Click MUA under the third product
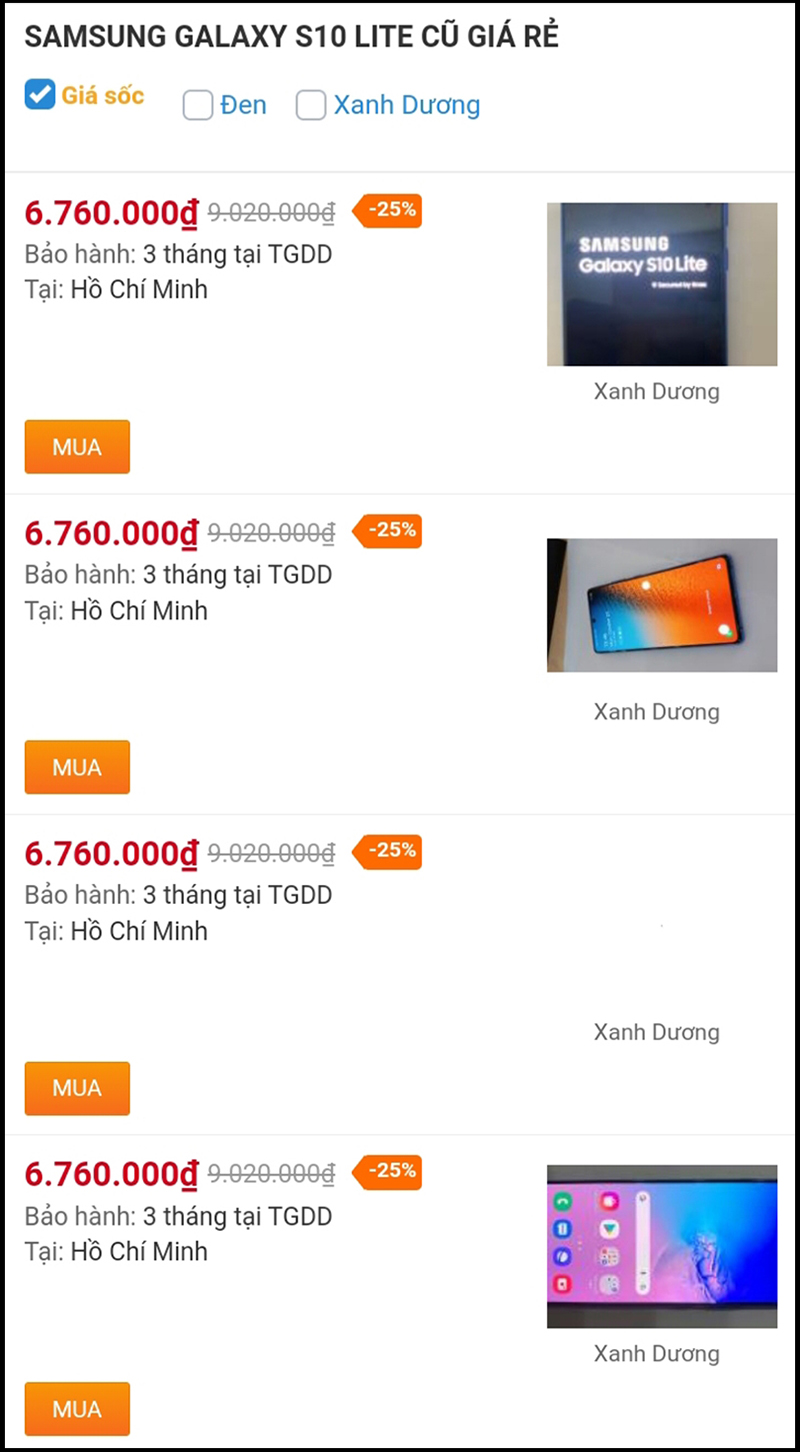This screenshot has width=800, height=1452. click(x=77, y=1088)
